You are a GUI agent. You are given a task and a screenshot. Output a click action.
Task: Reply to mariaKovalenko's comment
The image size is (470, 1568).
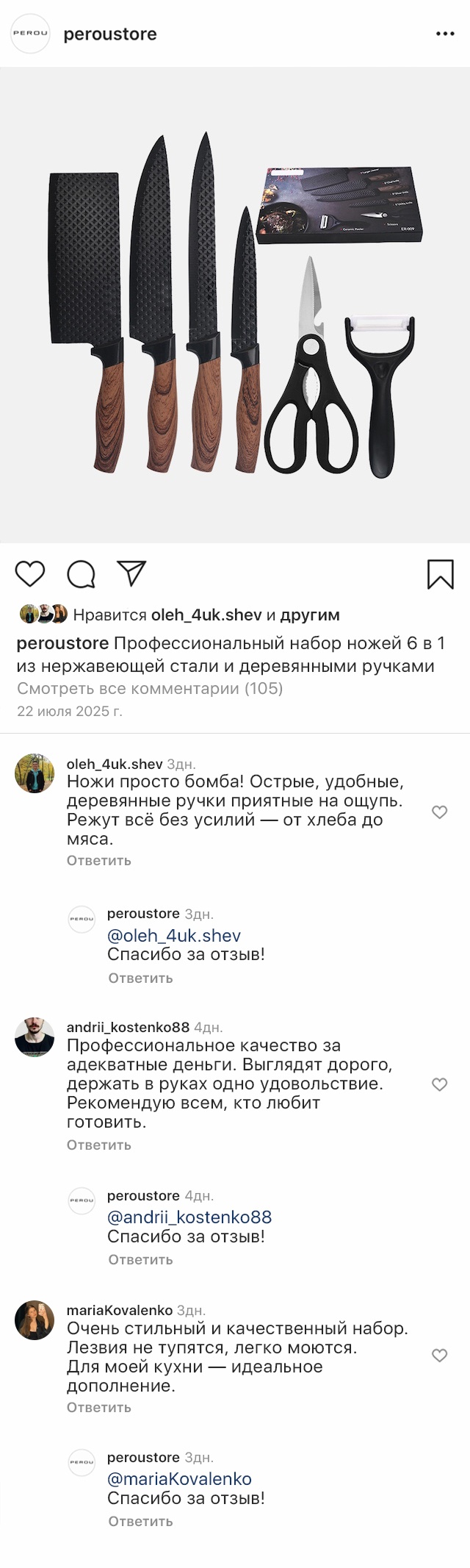(x=98, y=1407)
